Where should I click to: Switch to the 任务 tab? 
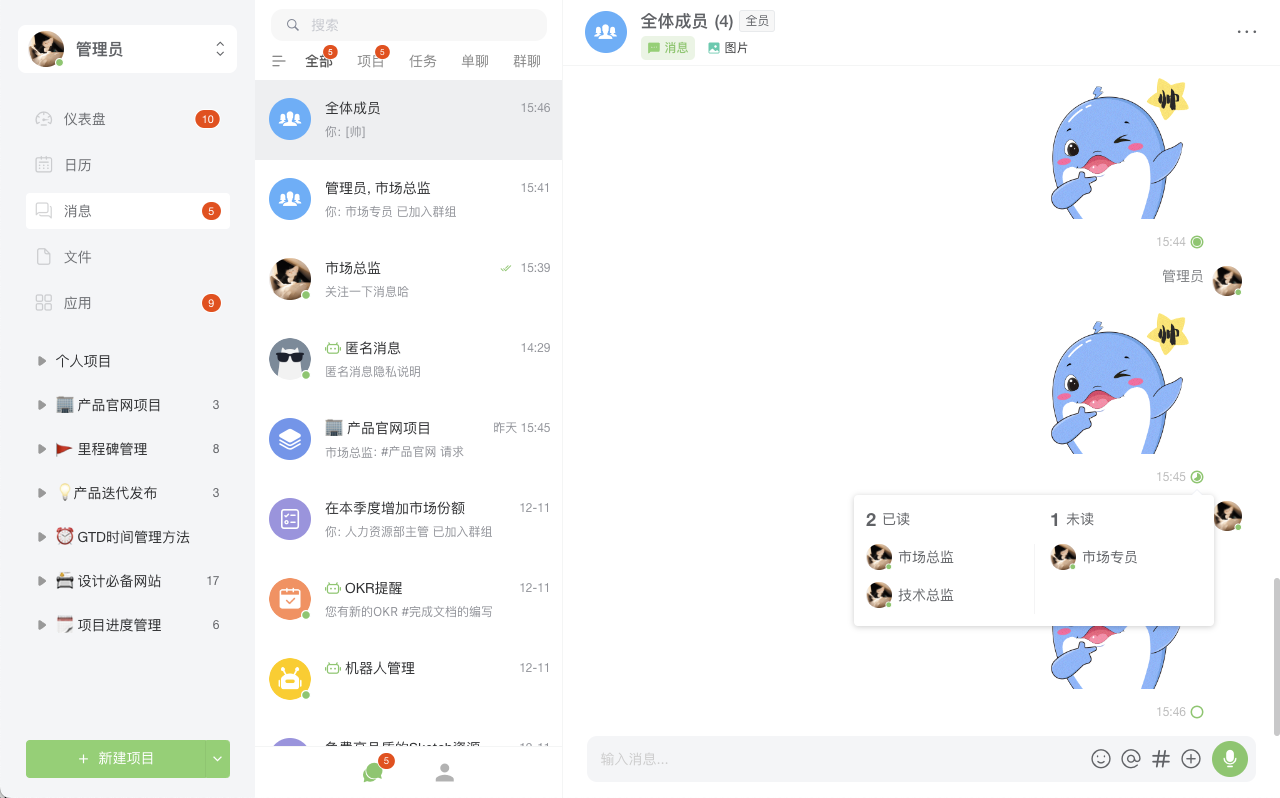point(423,61)
